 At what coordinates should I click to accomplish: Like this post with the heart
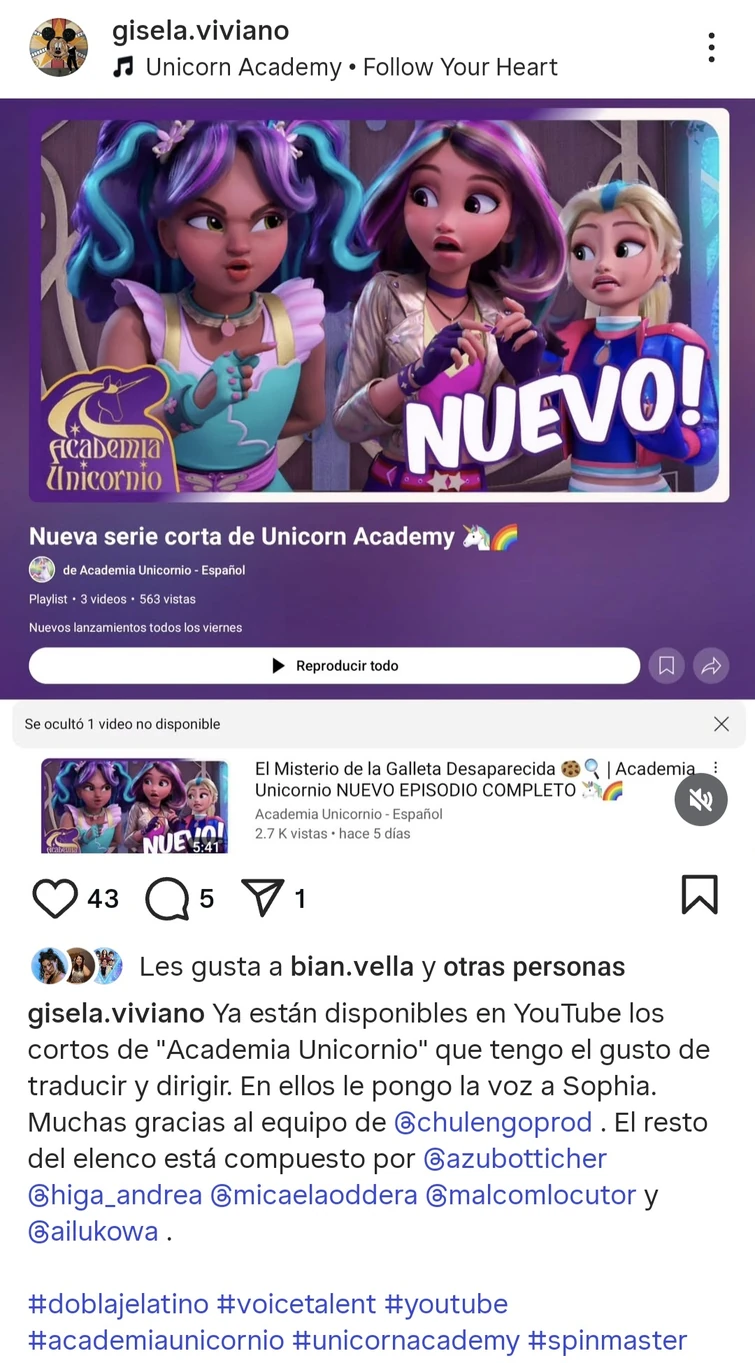coord(55,898)
